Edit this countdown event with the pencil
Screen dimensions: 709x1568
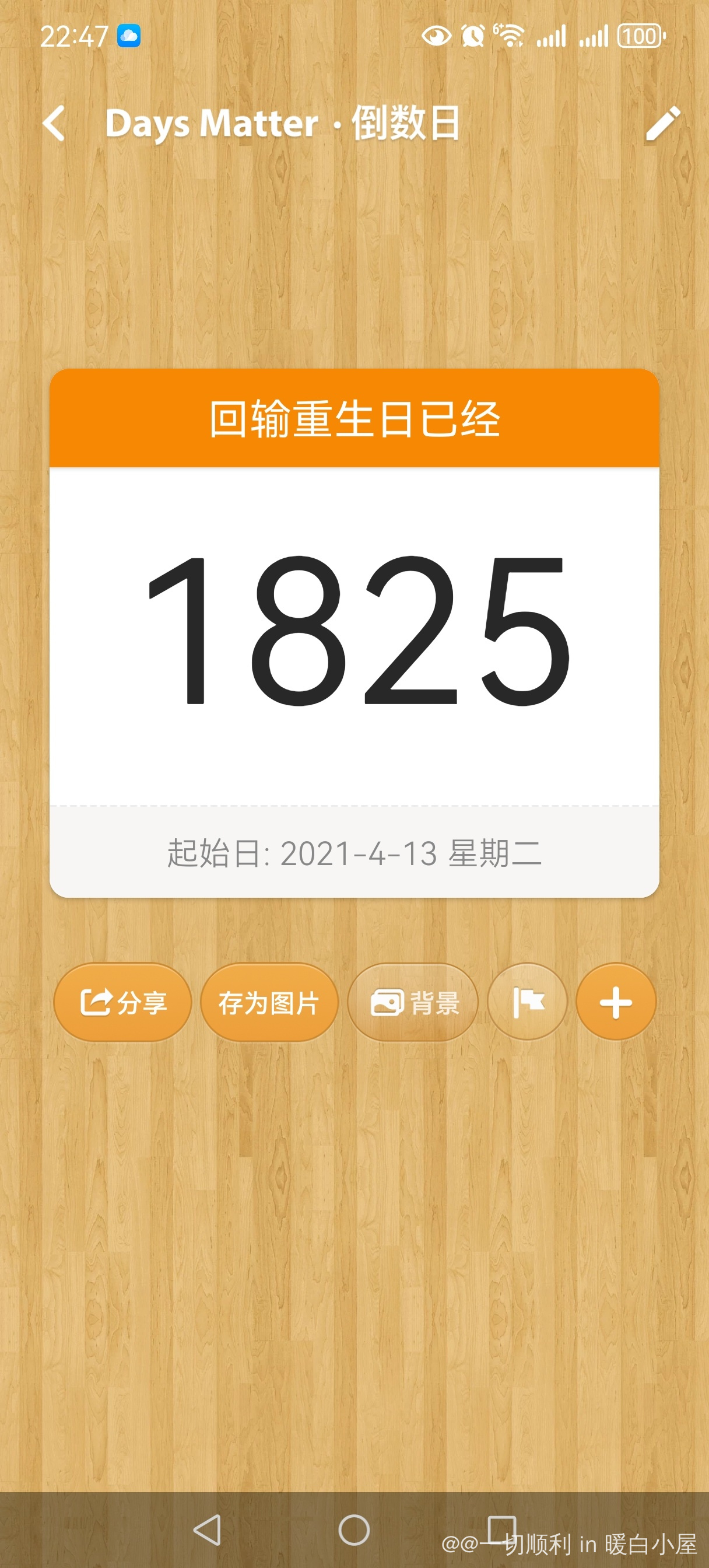pyautogui.click(x=663, y=123)
